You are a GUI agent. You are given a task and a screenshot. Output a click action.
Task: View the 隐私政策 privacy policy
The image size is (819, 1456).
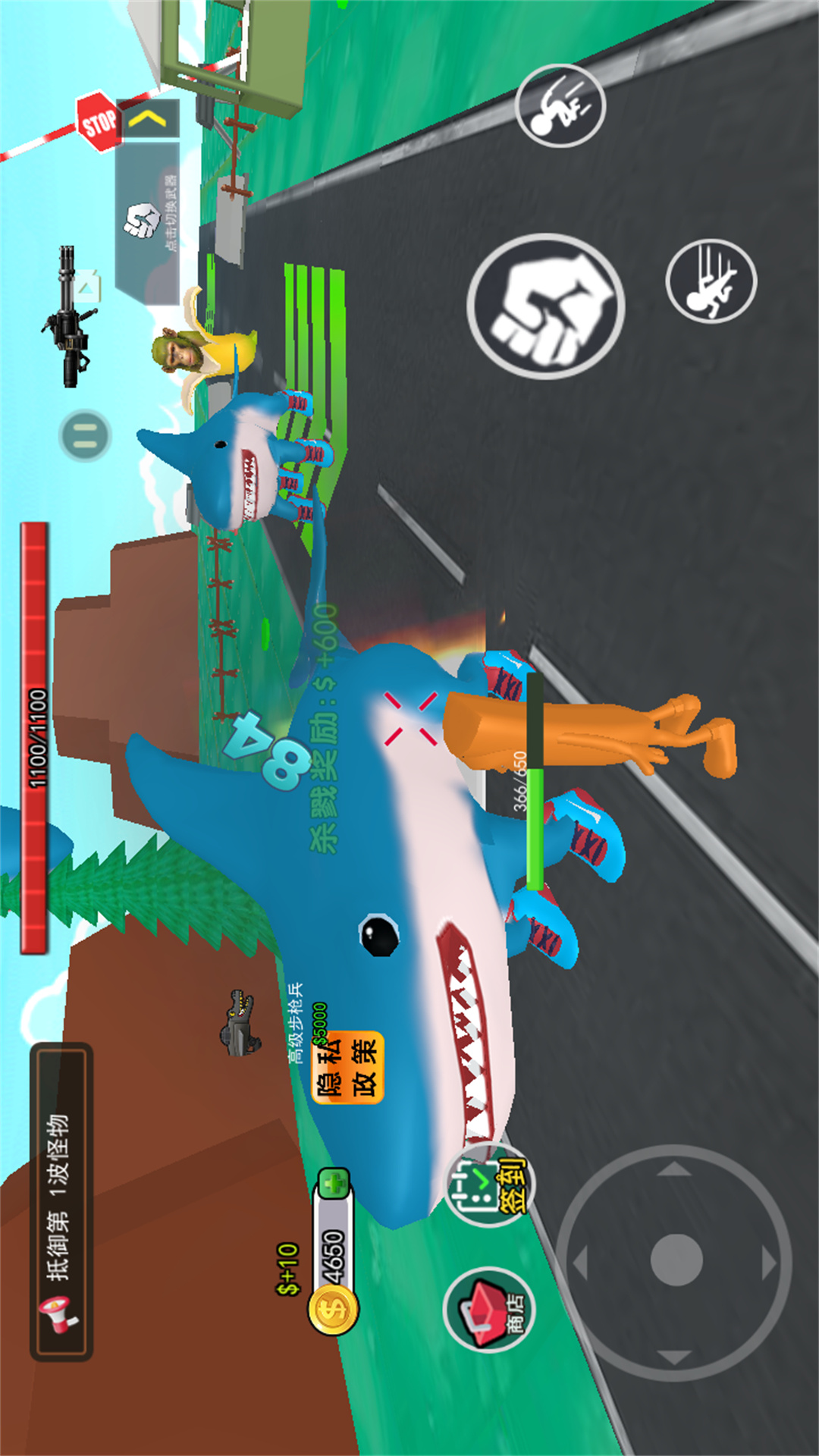pos(348,1068)
